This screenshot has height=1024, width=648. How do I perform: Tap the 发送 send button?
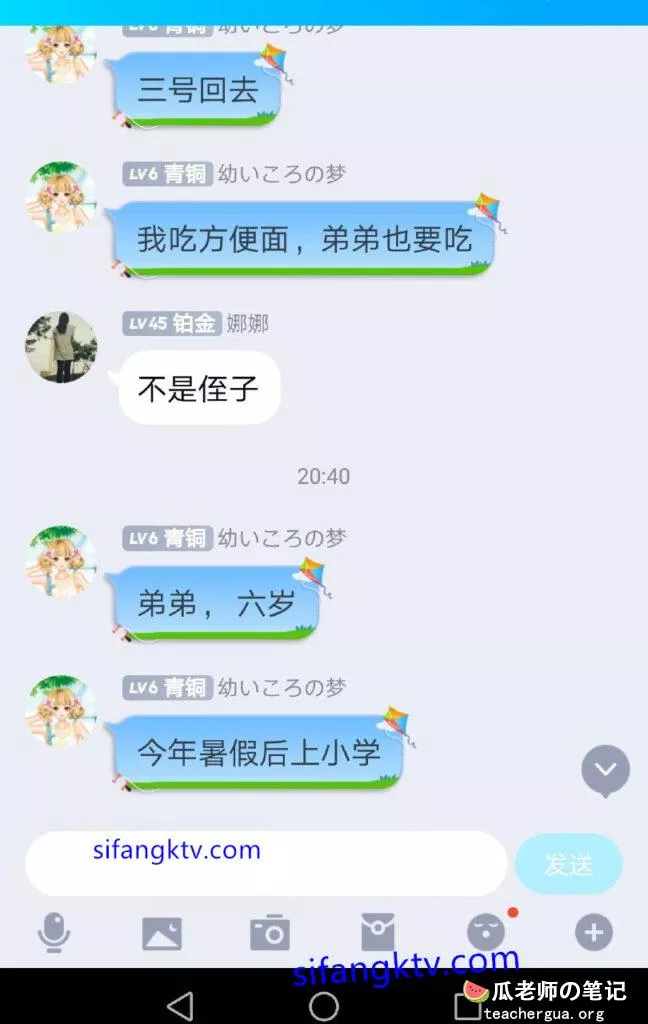click(568, 864)
